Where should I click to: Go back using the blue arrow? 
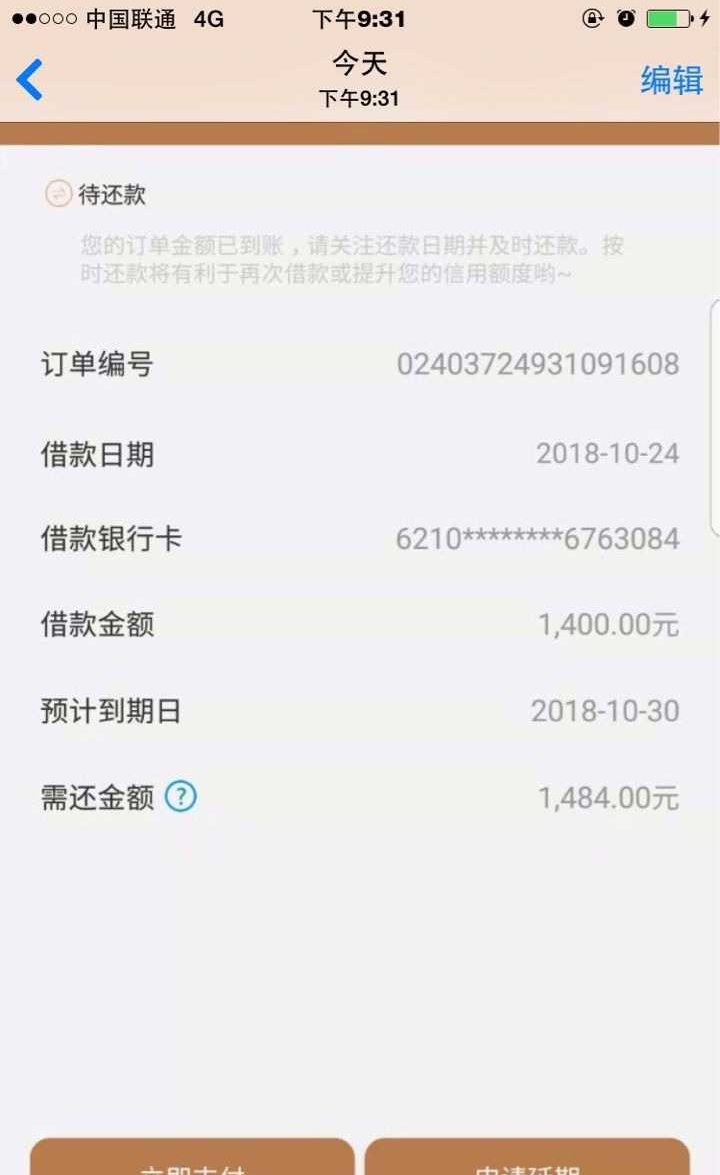[30, 79]
